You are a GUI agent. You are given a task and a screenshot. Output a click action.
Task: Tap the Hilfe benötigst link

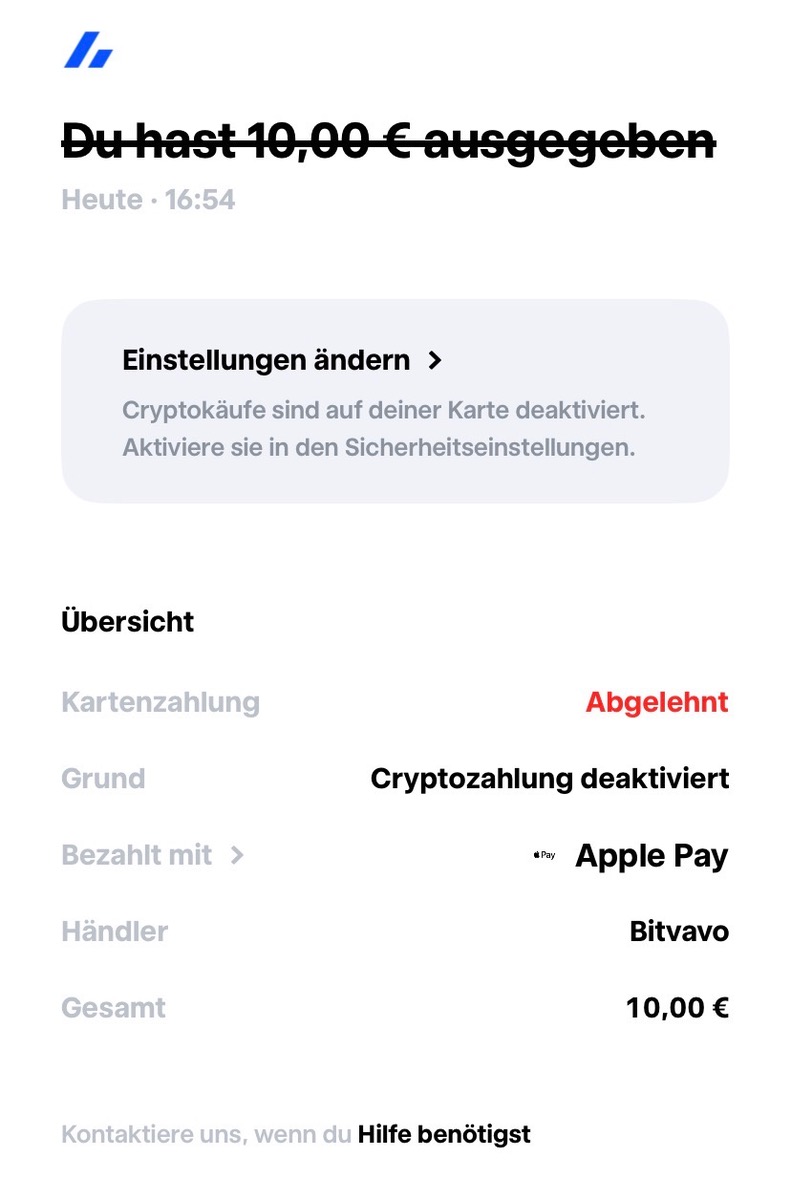[444, 1134]
